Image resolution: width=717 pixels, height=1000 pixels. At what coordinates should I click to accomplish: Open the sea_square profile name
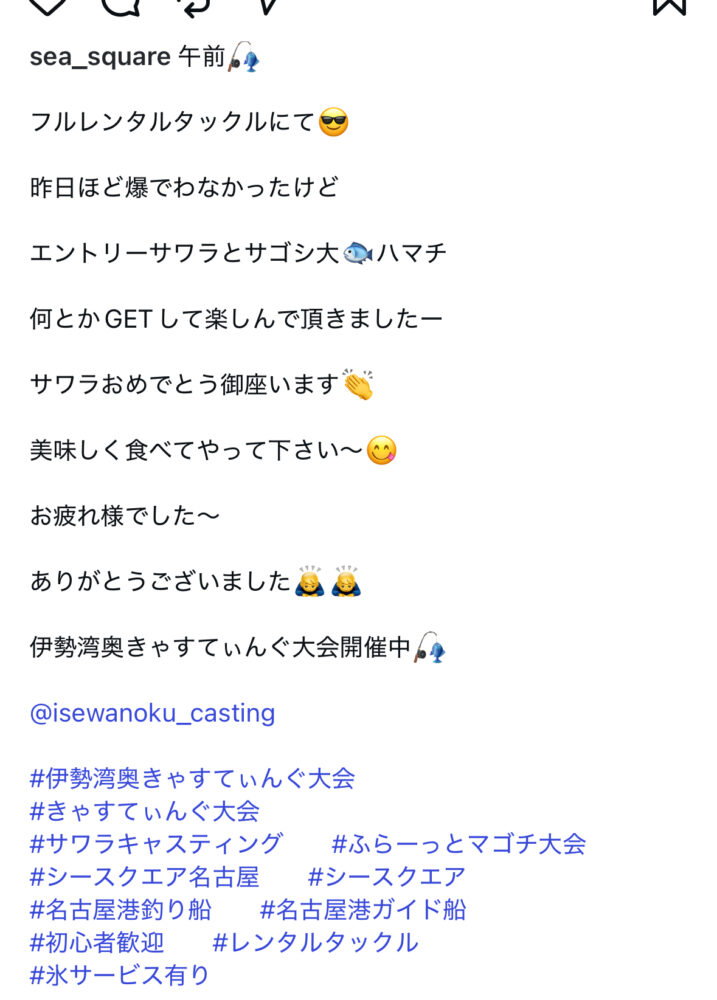(x=100, y=57)
